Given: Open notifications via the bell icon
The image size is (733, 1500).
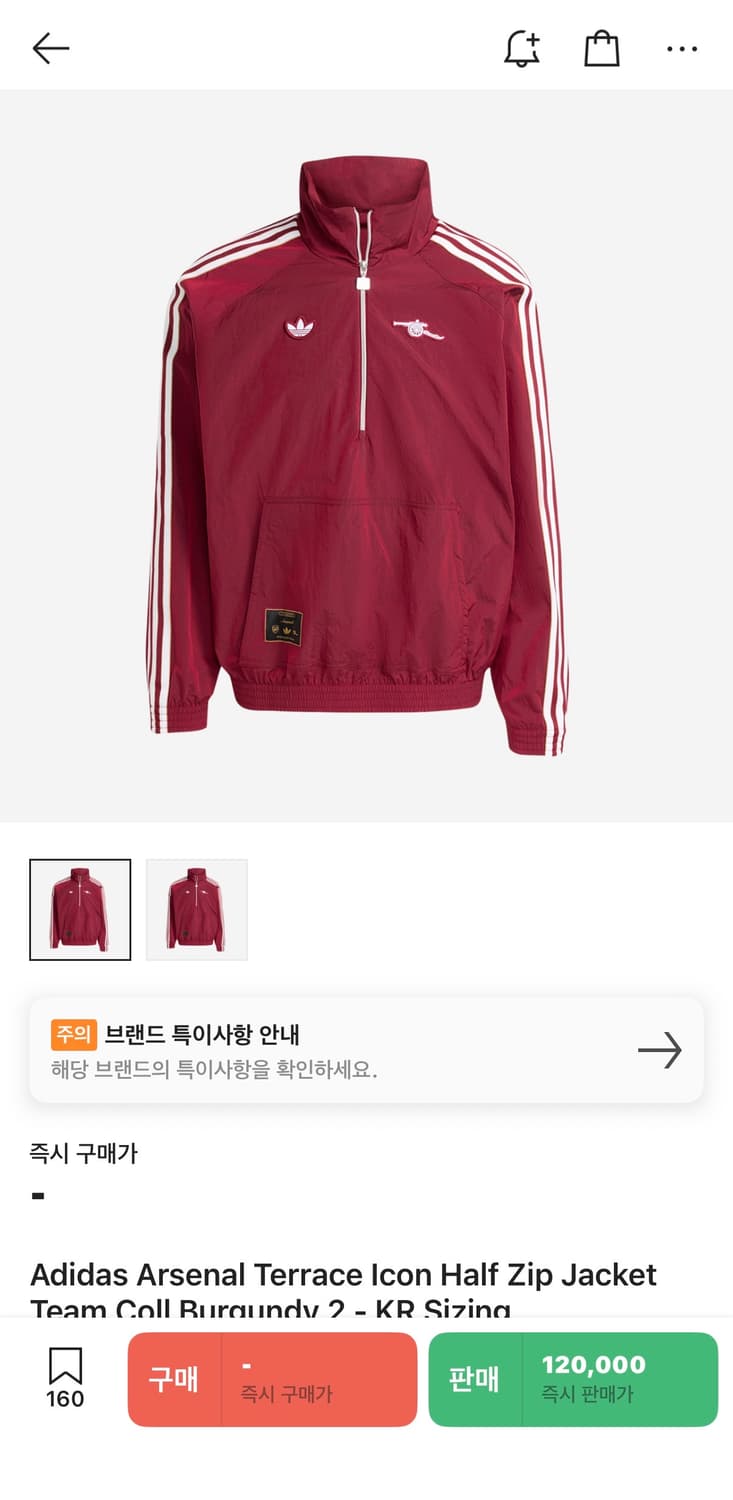Looking at the screenshot, I should click(521, 48).
